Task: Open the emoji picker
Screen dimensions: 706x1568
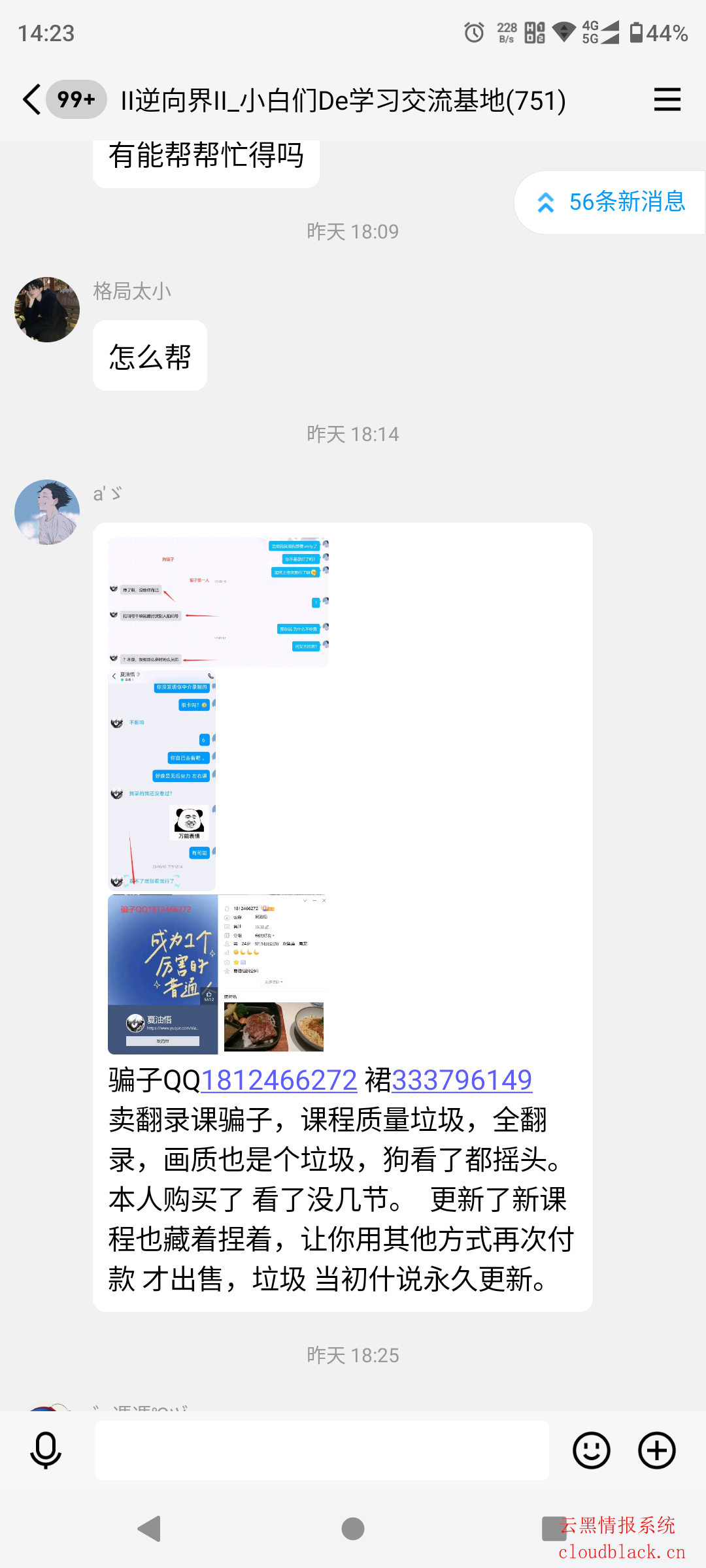Action: (x=591, y=1450)
